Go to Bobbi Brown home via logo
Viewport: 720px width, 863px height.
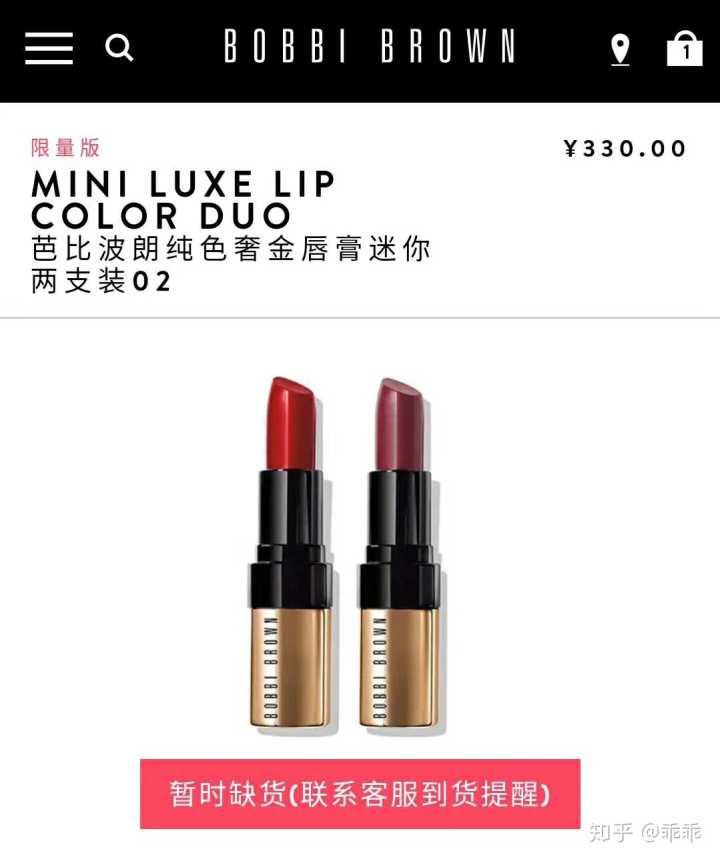point(369,47)
